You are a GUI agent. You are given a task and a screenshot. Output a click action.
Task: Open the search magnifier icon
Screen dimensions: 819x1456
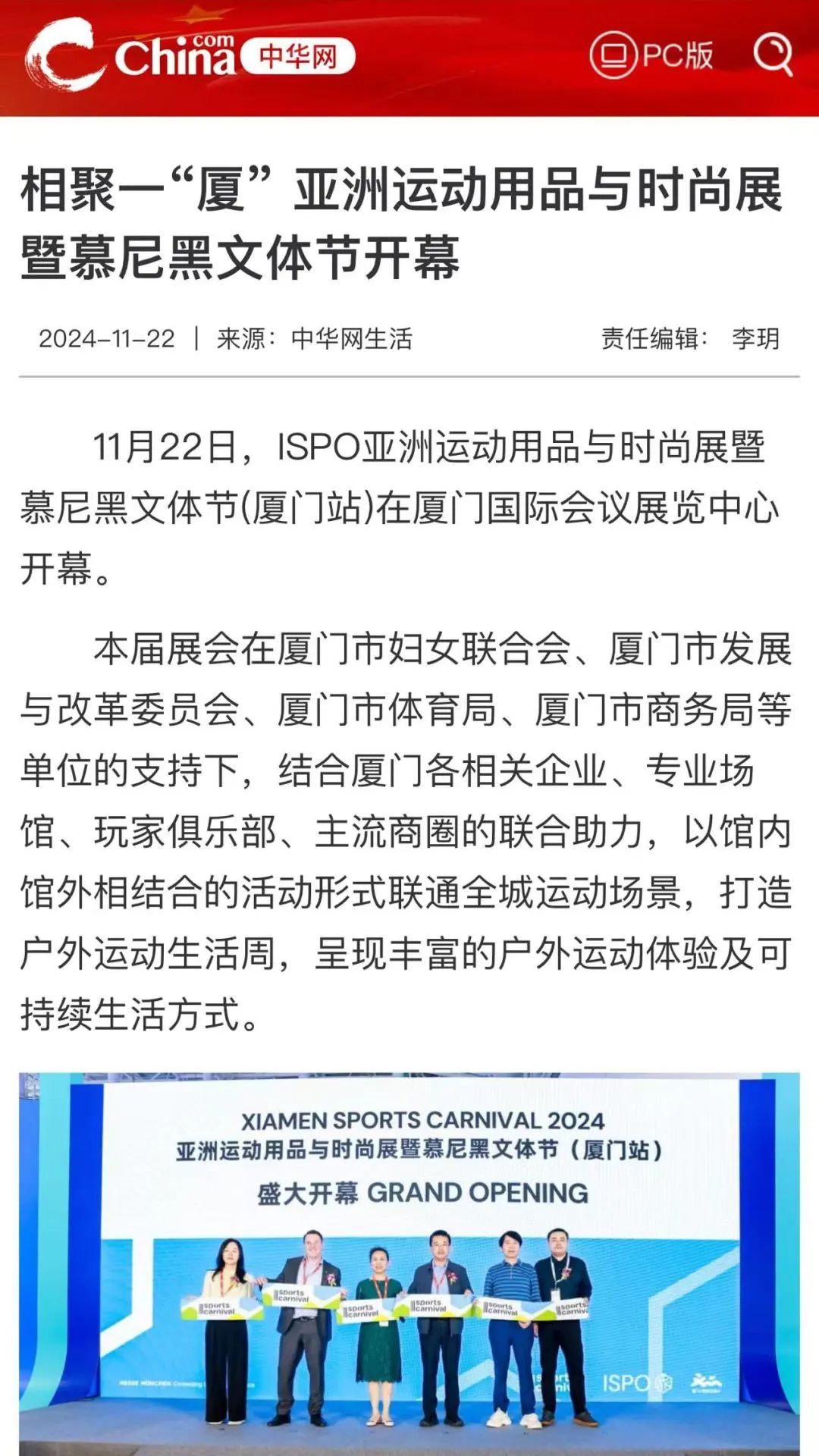click(772, 55)
